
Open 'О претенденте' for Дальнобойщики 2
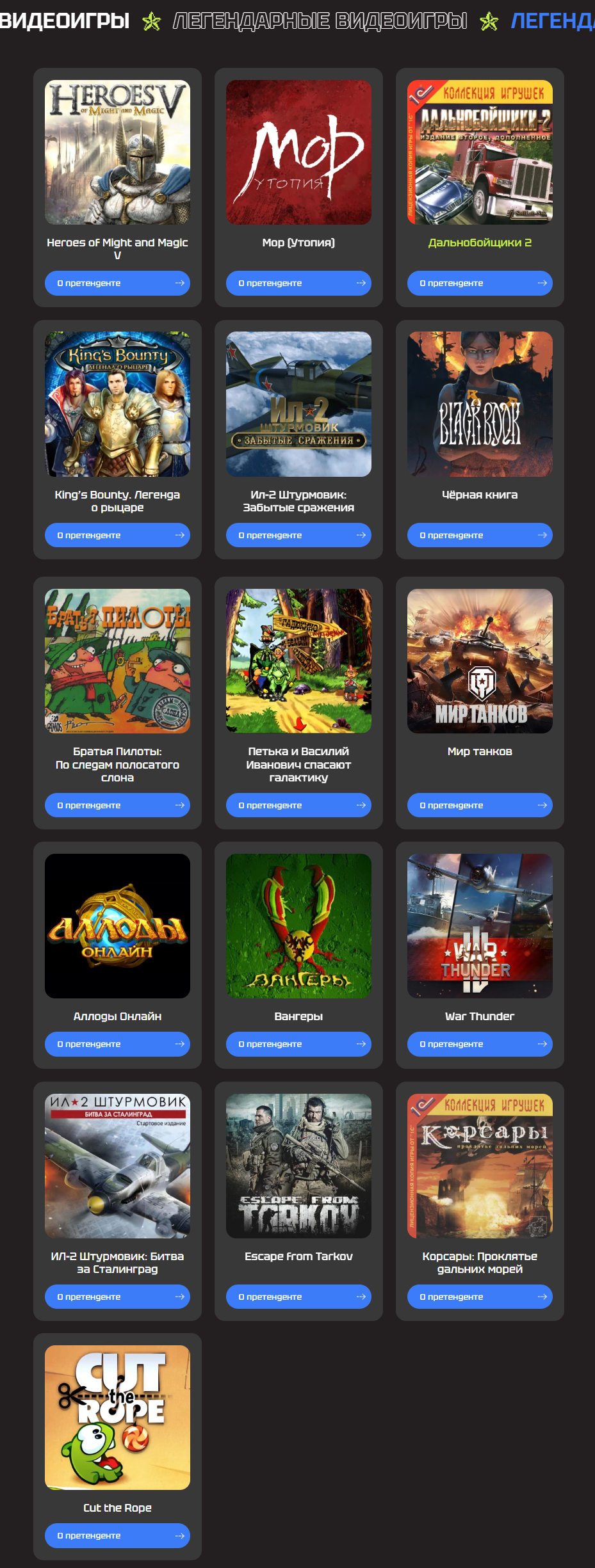[480, 283]
